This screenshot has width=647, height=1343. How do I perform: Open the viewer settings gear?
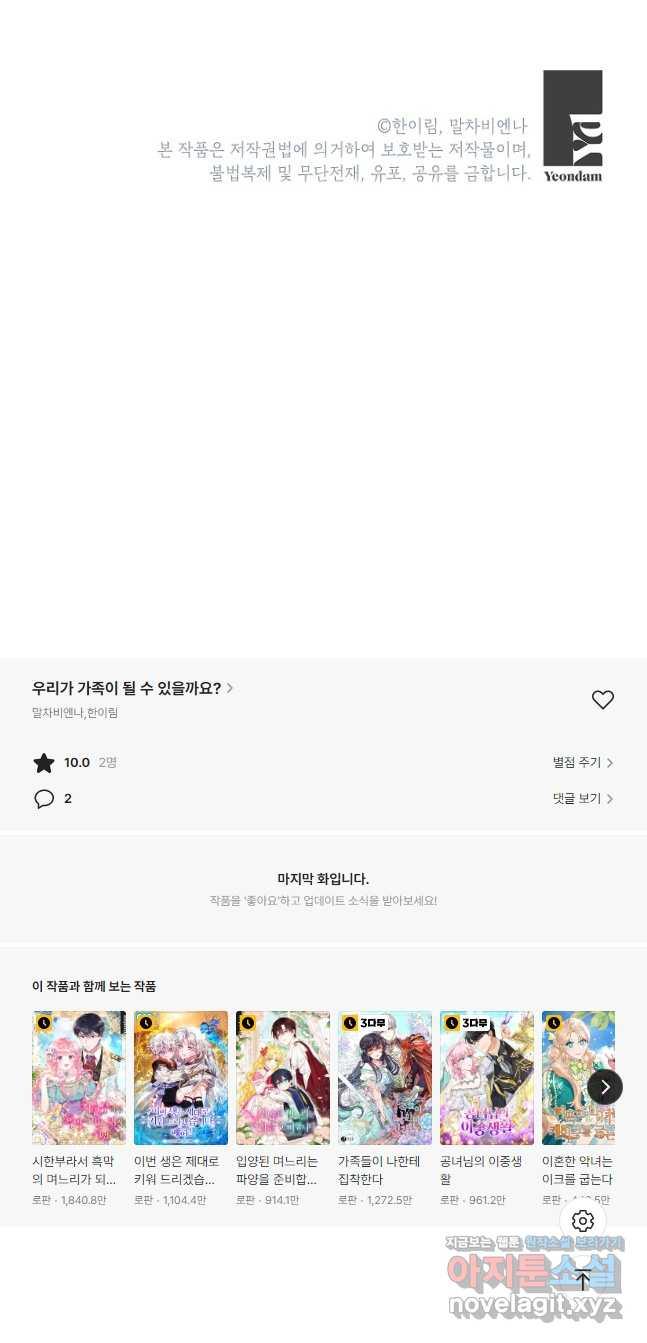coord(583,1221)
